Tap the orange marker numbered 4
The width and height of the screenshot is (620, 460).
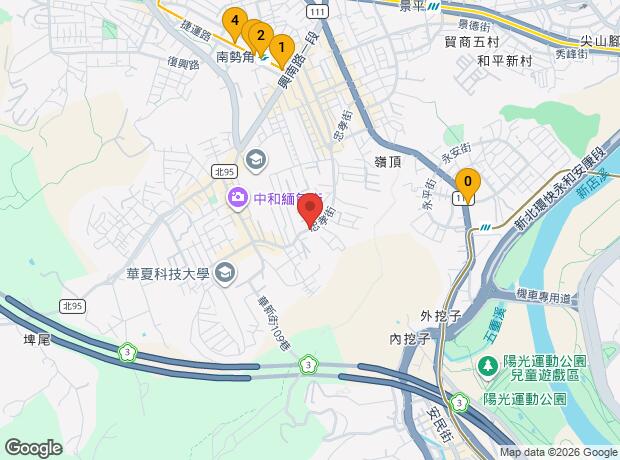point(234,19)
